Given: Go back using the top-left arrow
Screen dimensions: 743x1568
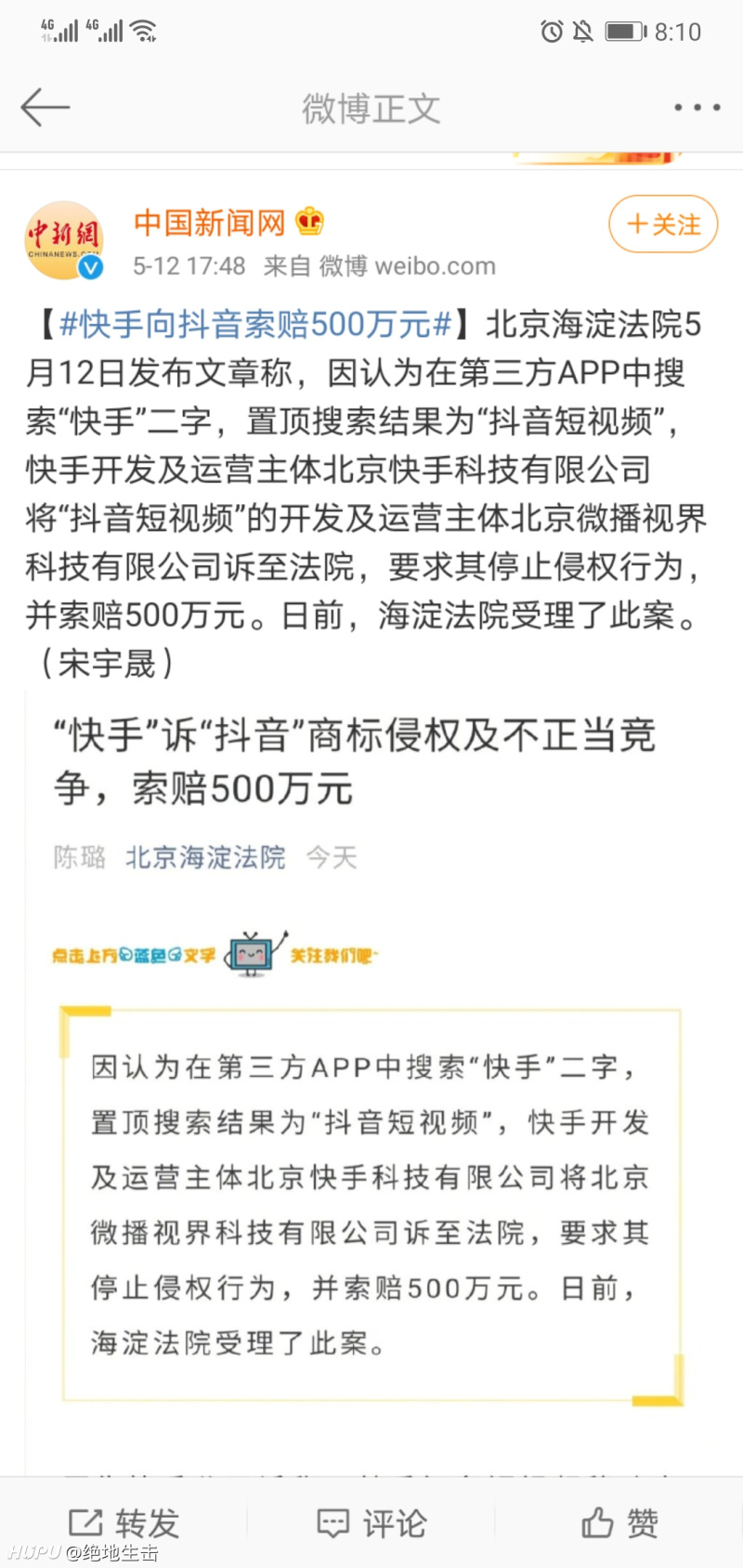Looking at the screenshot, I should (x=45, y=108).
